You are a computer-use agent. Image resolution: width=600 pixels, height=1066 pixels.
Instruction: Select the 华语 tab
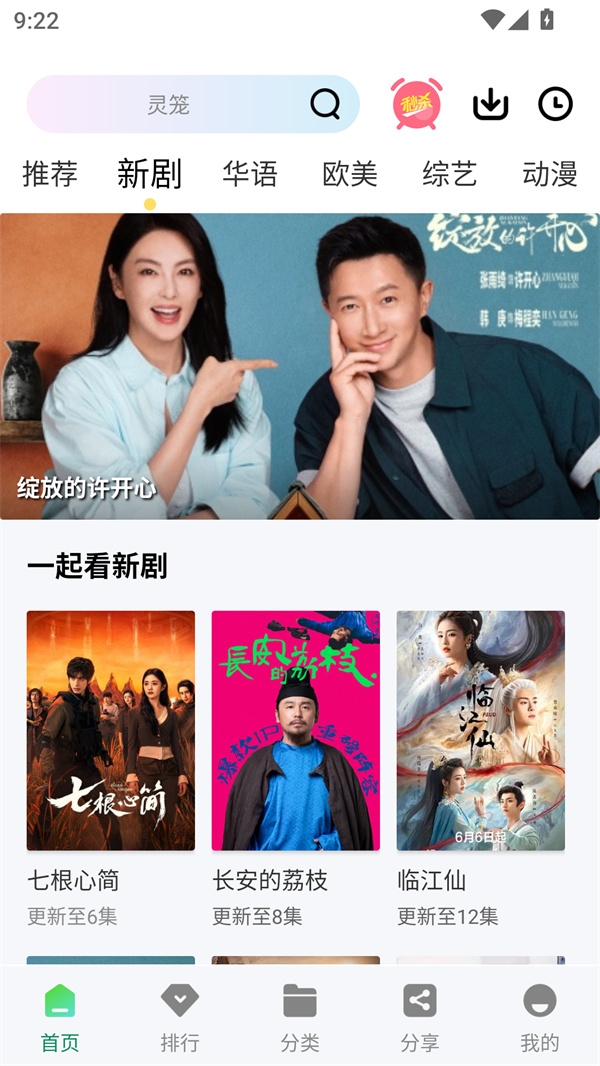coord(250,174)
